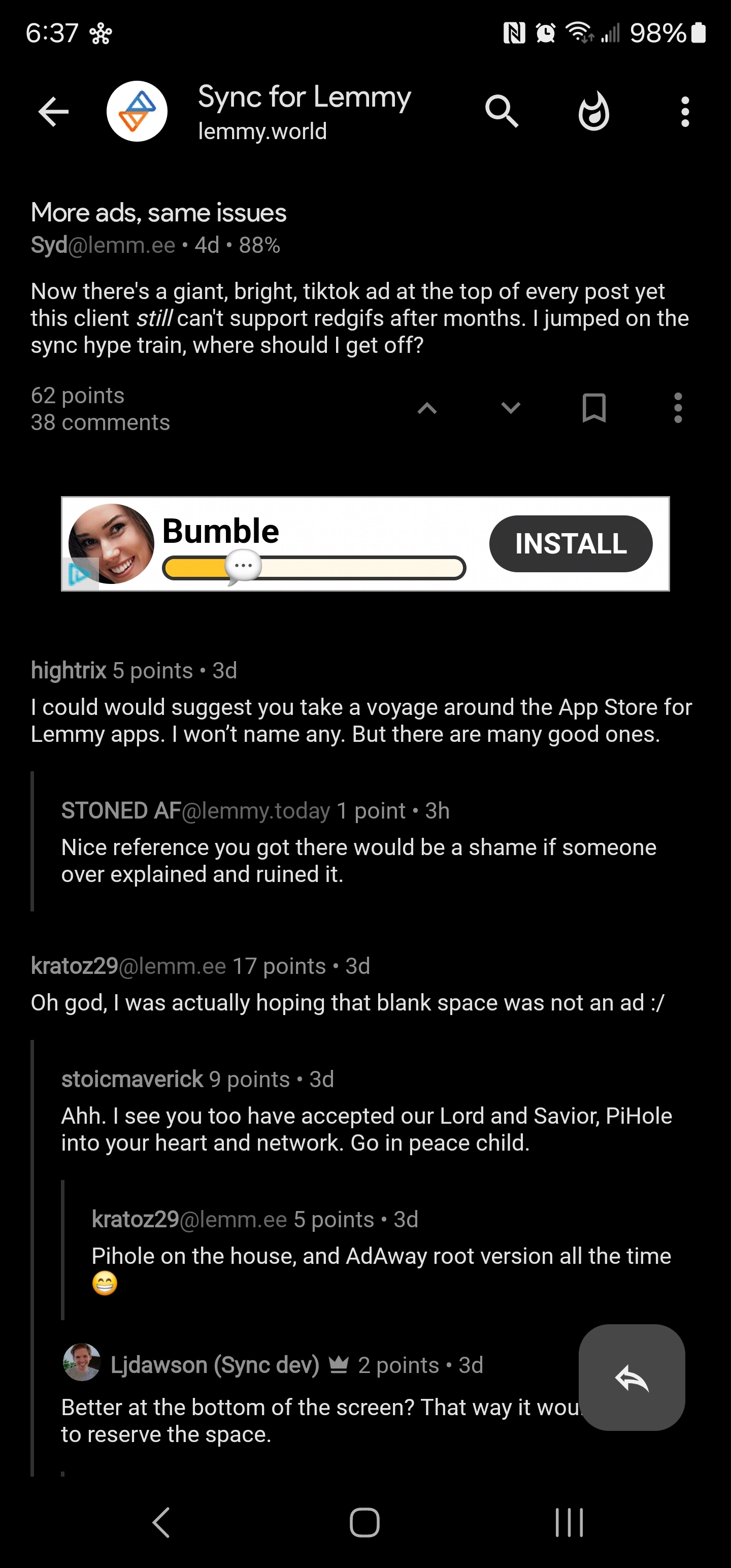This screenshot has height=1568, width=731.
Task: Select kratoz29's 17-point comment
Action: (x=347, y=1002)
